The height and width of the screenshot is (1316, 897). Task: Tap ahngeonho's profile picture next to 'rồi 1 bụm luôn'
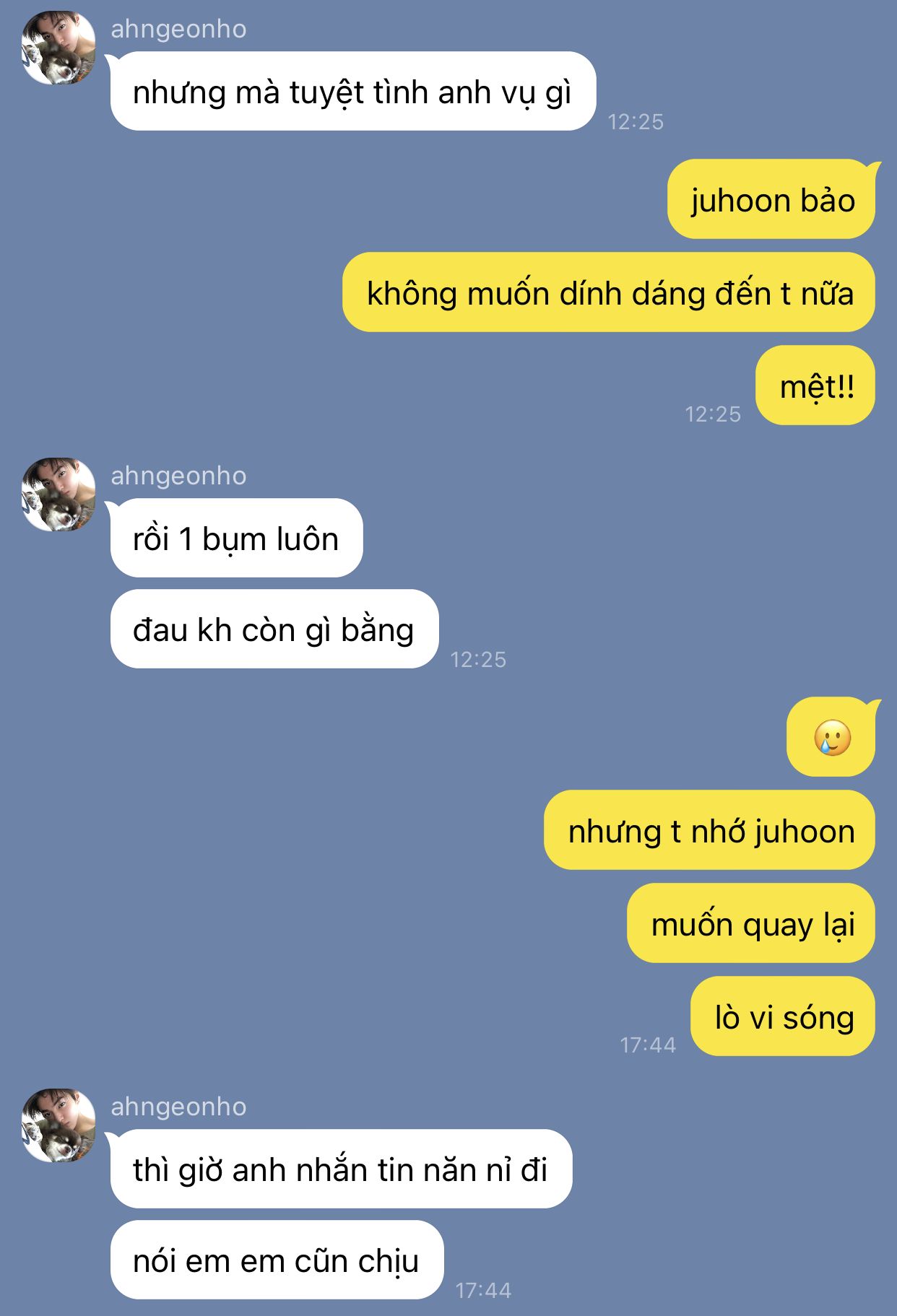58,494
